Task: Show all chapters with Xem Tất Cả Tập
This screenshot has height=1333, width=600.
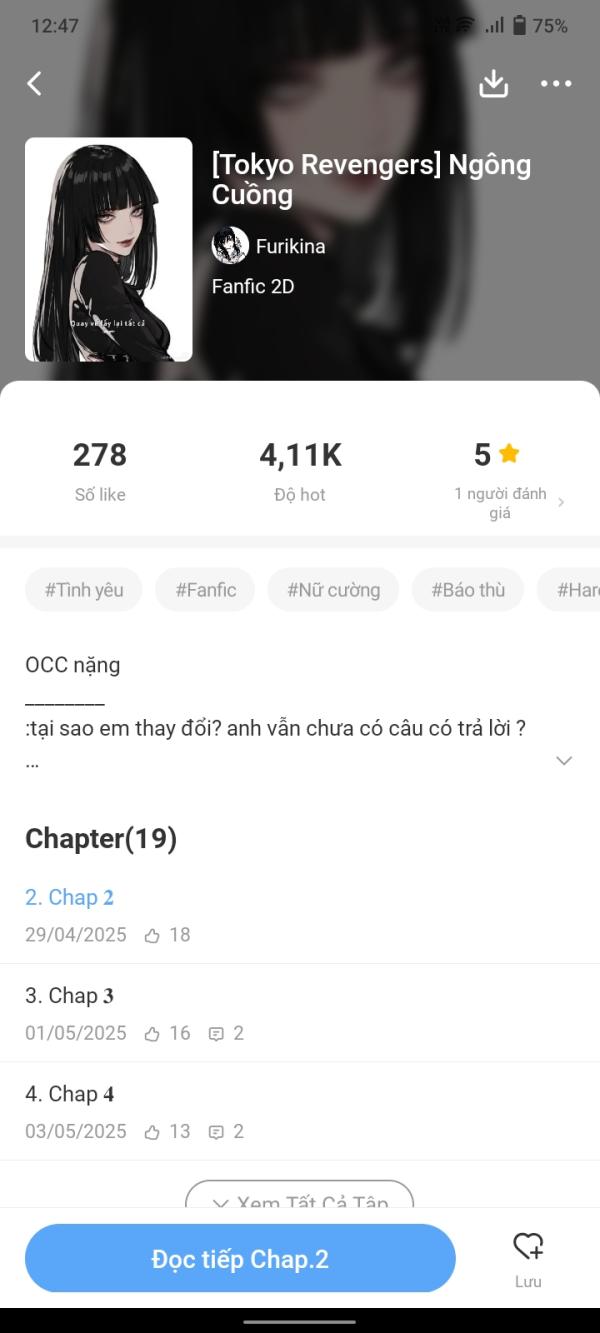Action: coord(300,1196)
